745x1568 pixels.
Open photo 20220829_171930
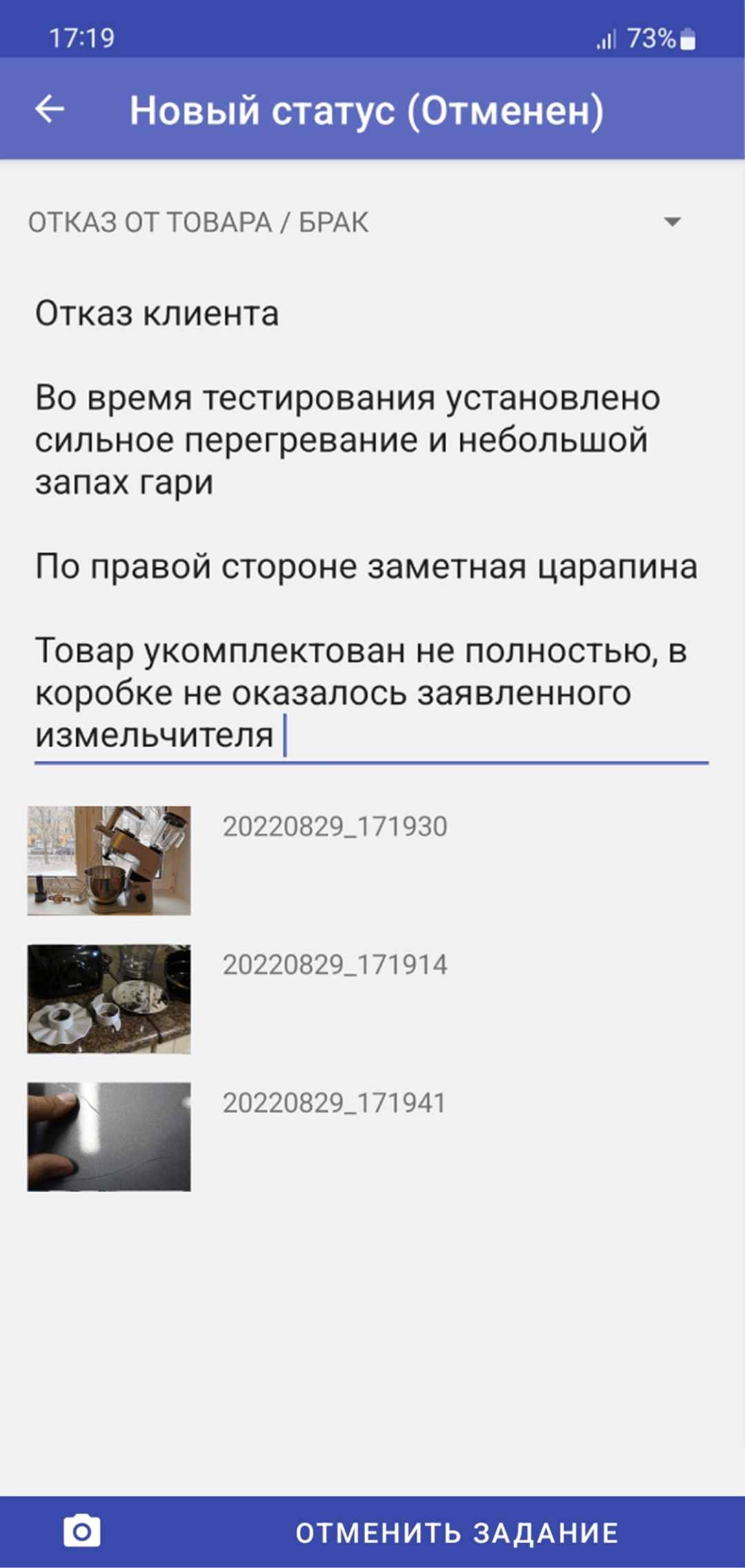point(109,860)
